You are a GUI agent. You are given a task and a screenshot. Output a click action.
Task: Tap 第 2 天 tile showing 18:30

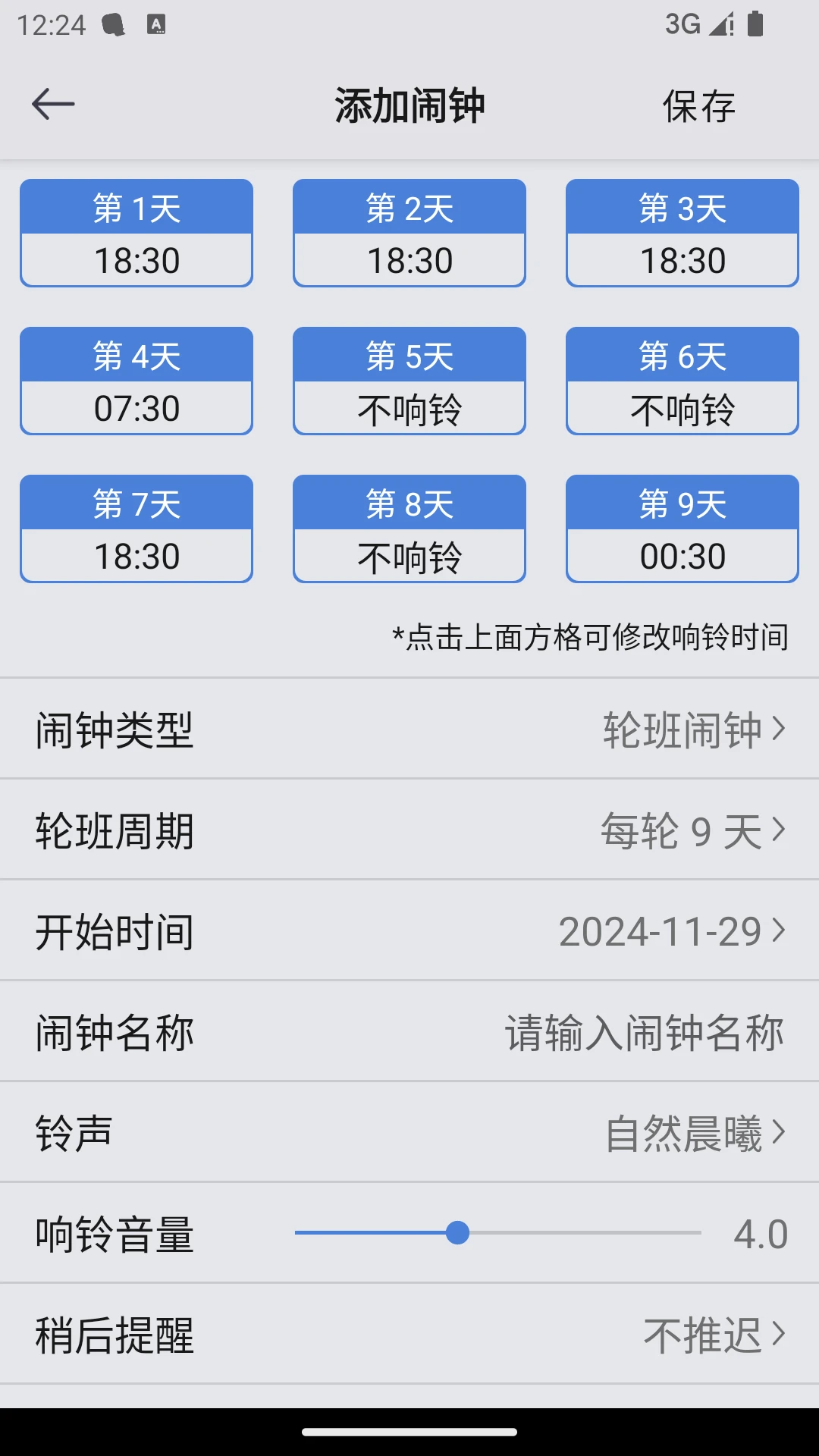tap(409, 233)
